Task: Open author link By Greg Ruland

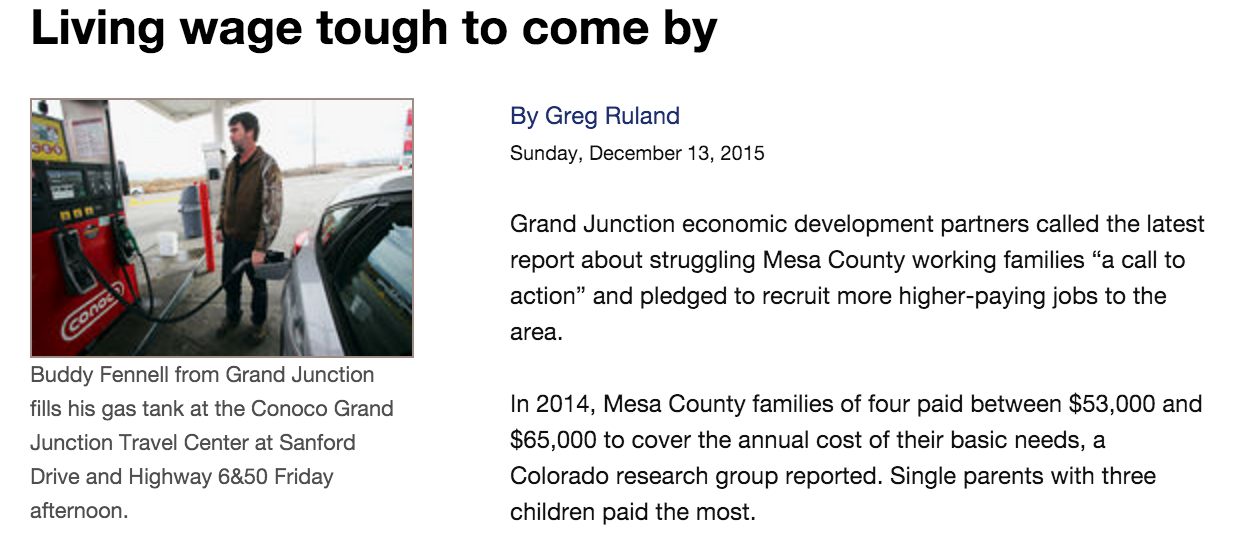Action: pyautogui.click(x=594, y=116)
